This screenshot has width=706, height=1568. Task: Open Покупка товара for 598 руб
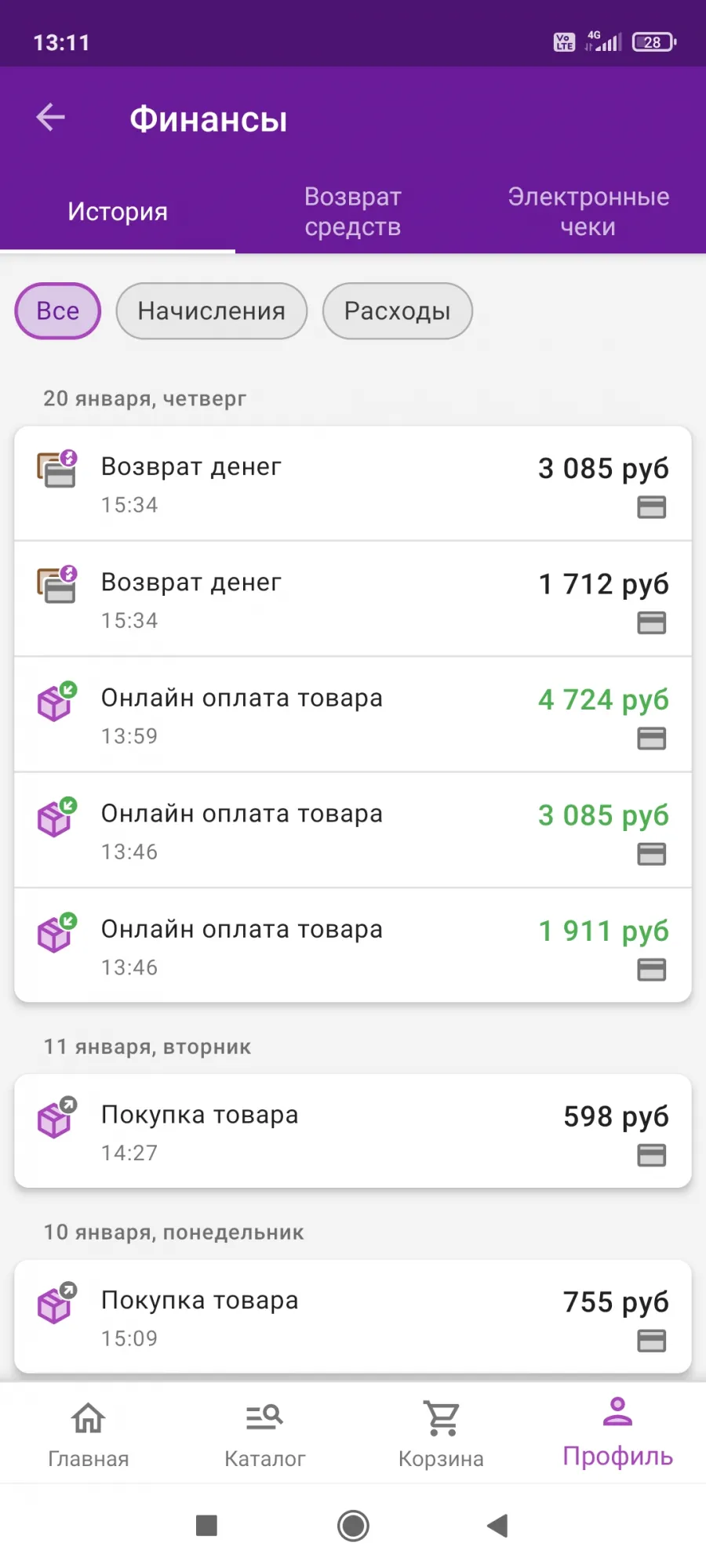coord(353,1131)
